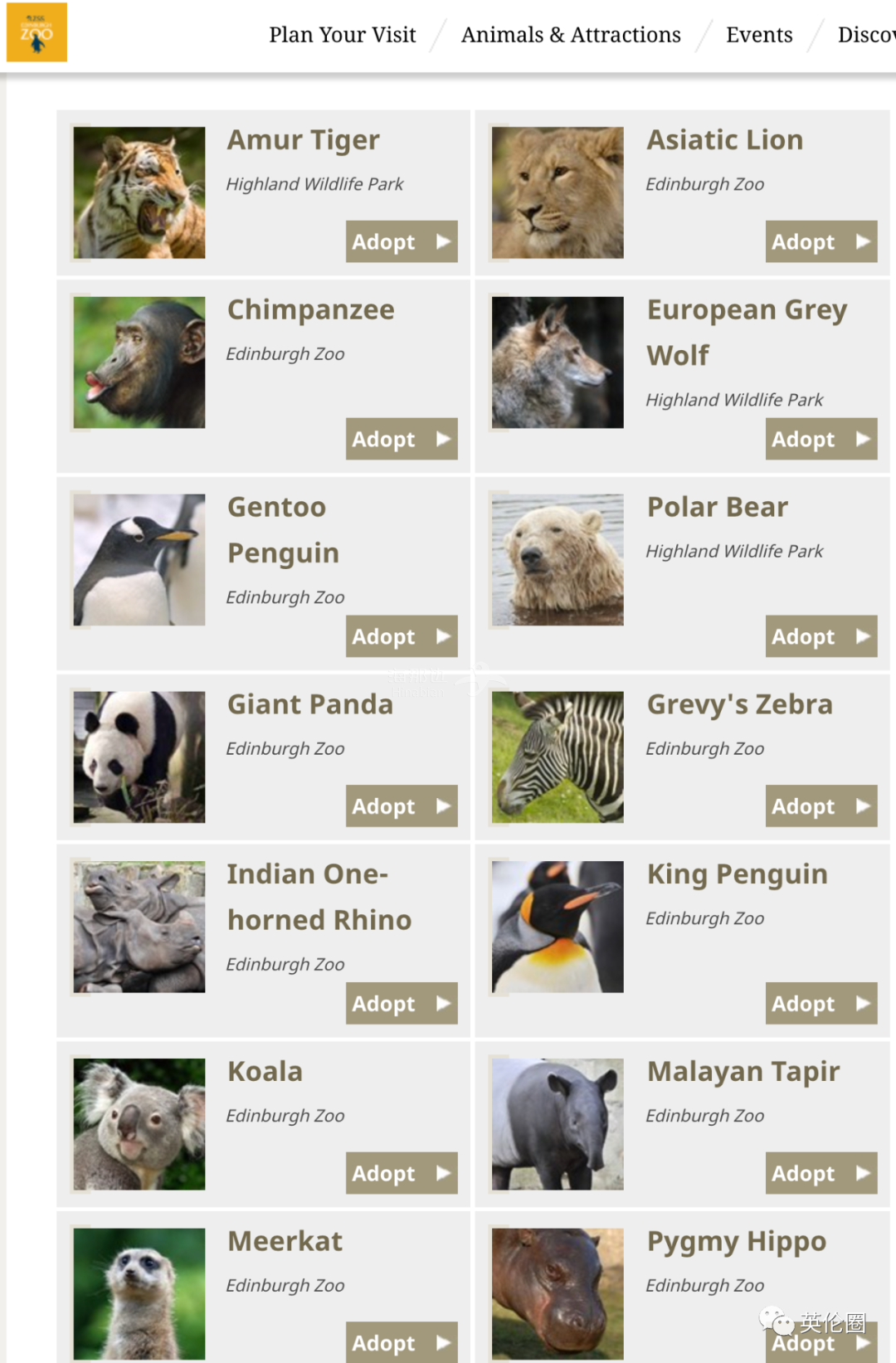Adopt the Asiatic Lion
896x1363 pixels.
click(821, 241)
